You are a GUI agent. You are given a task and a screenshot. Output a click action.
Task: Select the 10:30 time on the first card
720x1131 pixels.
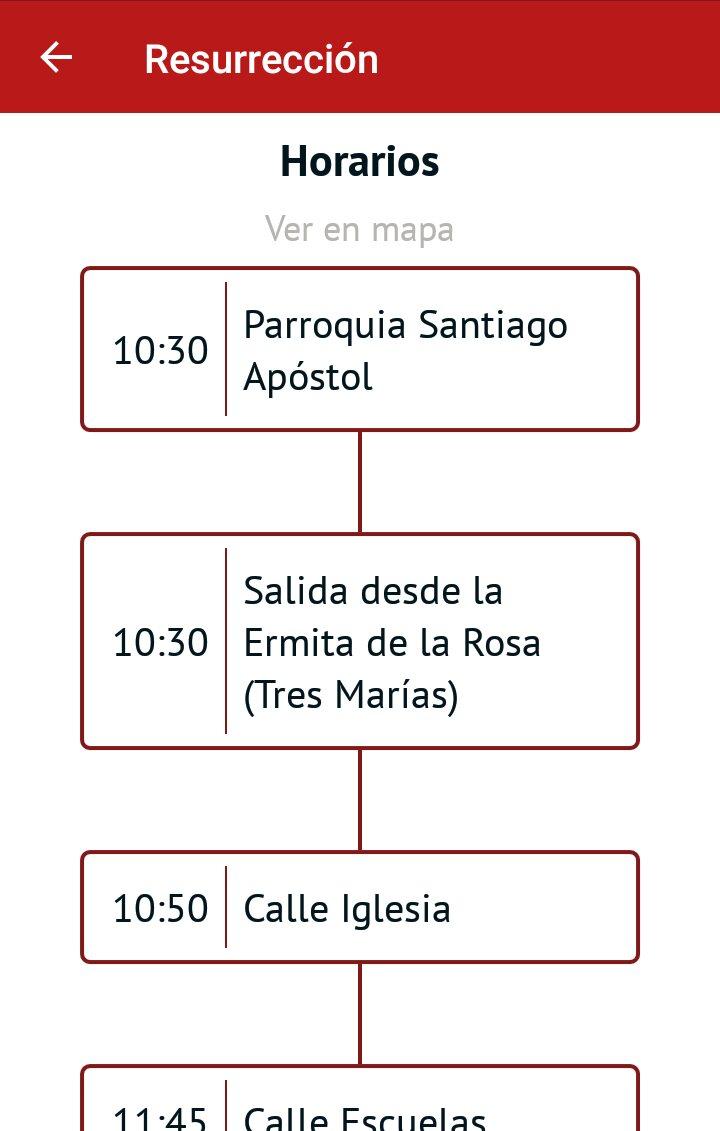click(x=161, y=350)
